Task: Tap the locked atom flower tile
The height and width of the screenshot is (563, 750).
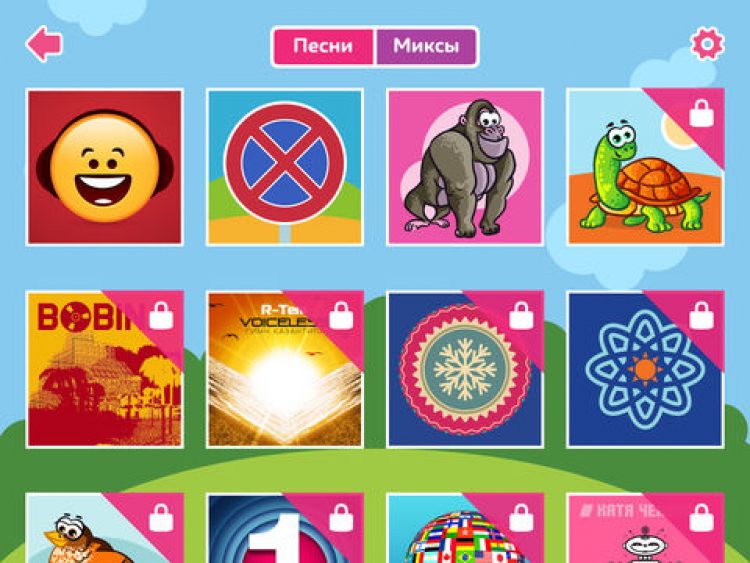Action: click(645, 369)
